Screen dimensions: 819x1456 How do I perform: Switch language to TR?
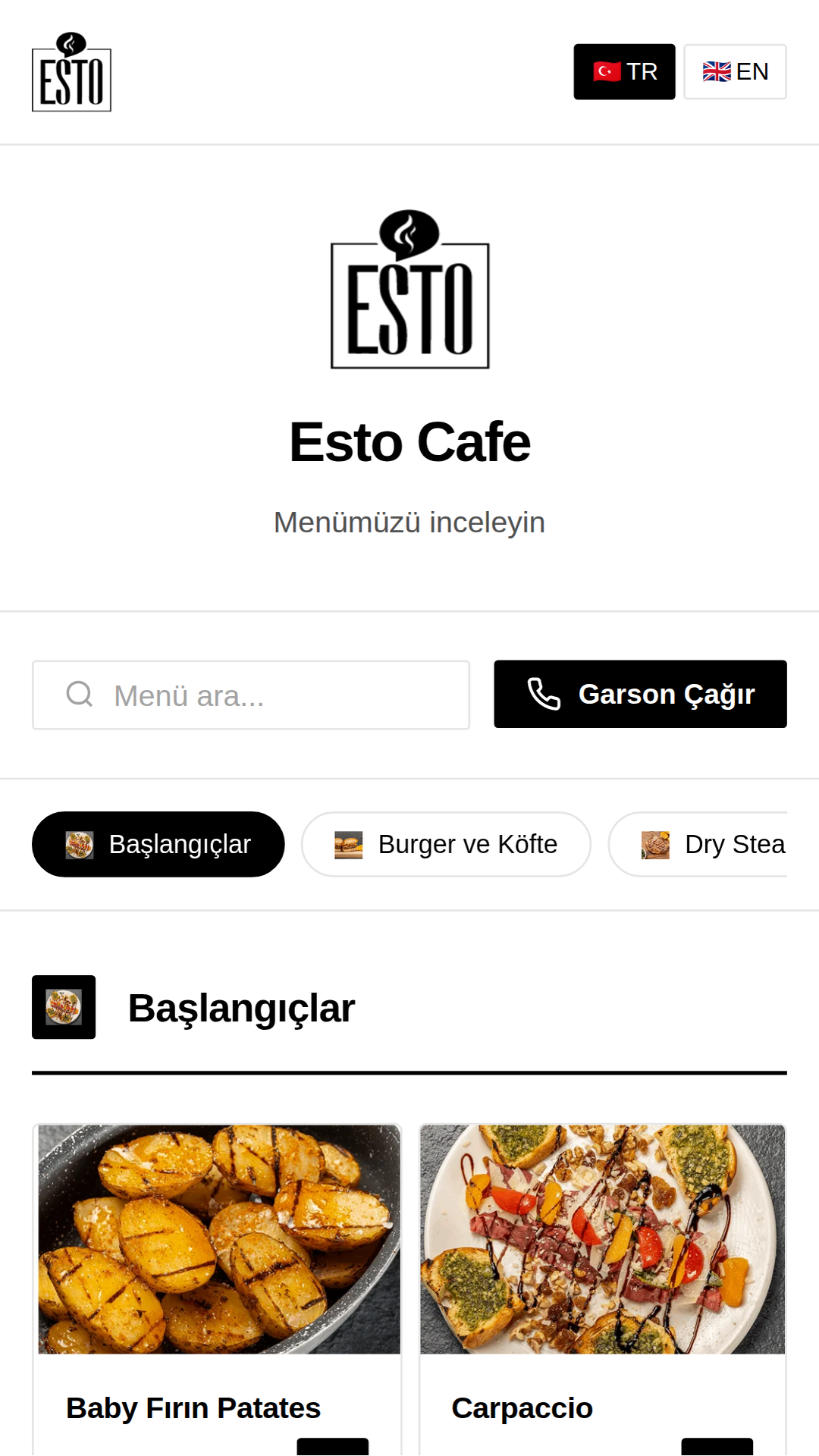click(624, 71)
